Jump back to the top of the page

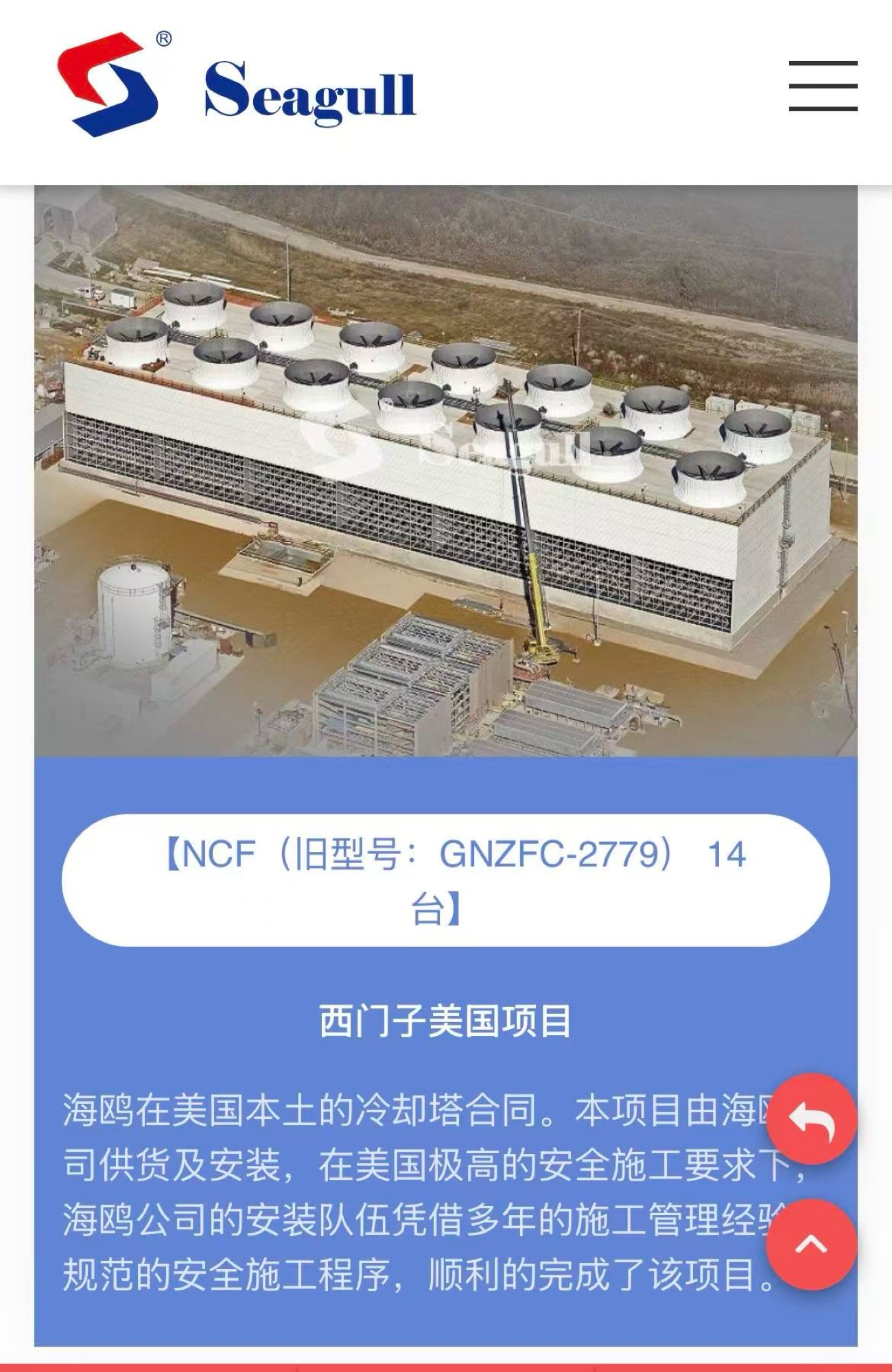click(x=811, y=1244)
